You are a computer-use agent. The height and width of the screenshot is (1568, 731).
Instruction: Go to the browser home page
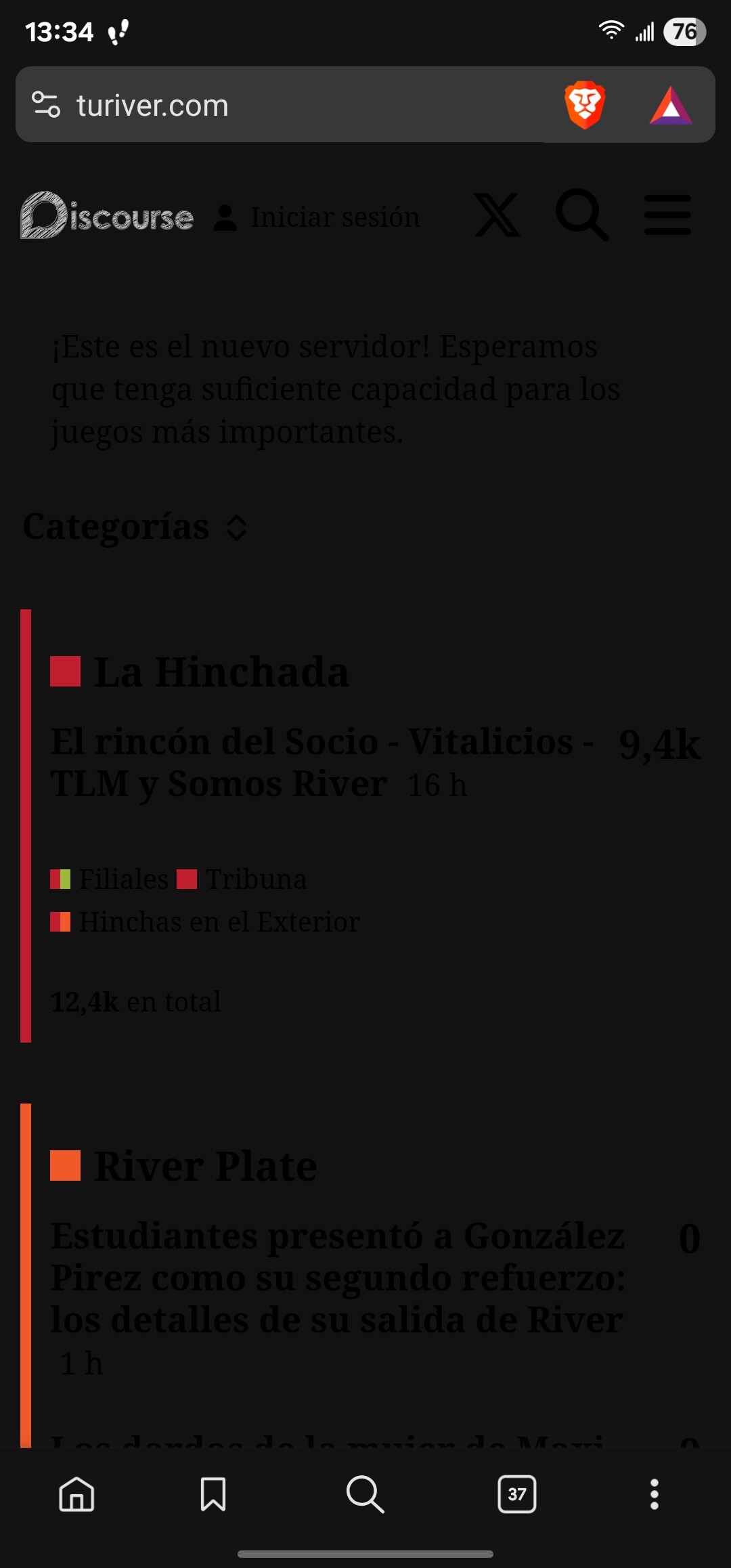[x=76, y=1494]
